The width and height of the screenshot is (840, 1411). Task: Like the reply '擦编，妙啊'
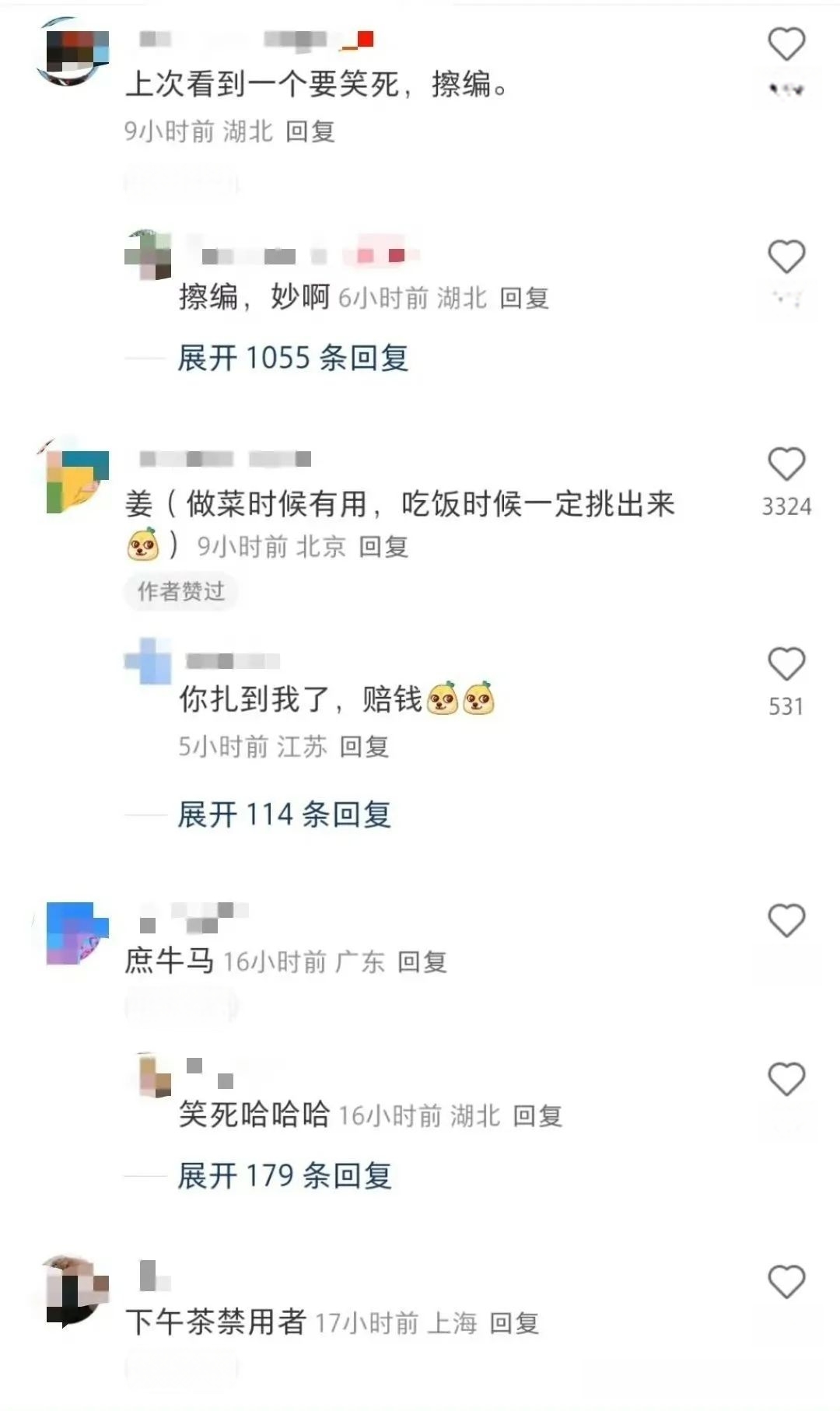tap(786, 257)
